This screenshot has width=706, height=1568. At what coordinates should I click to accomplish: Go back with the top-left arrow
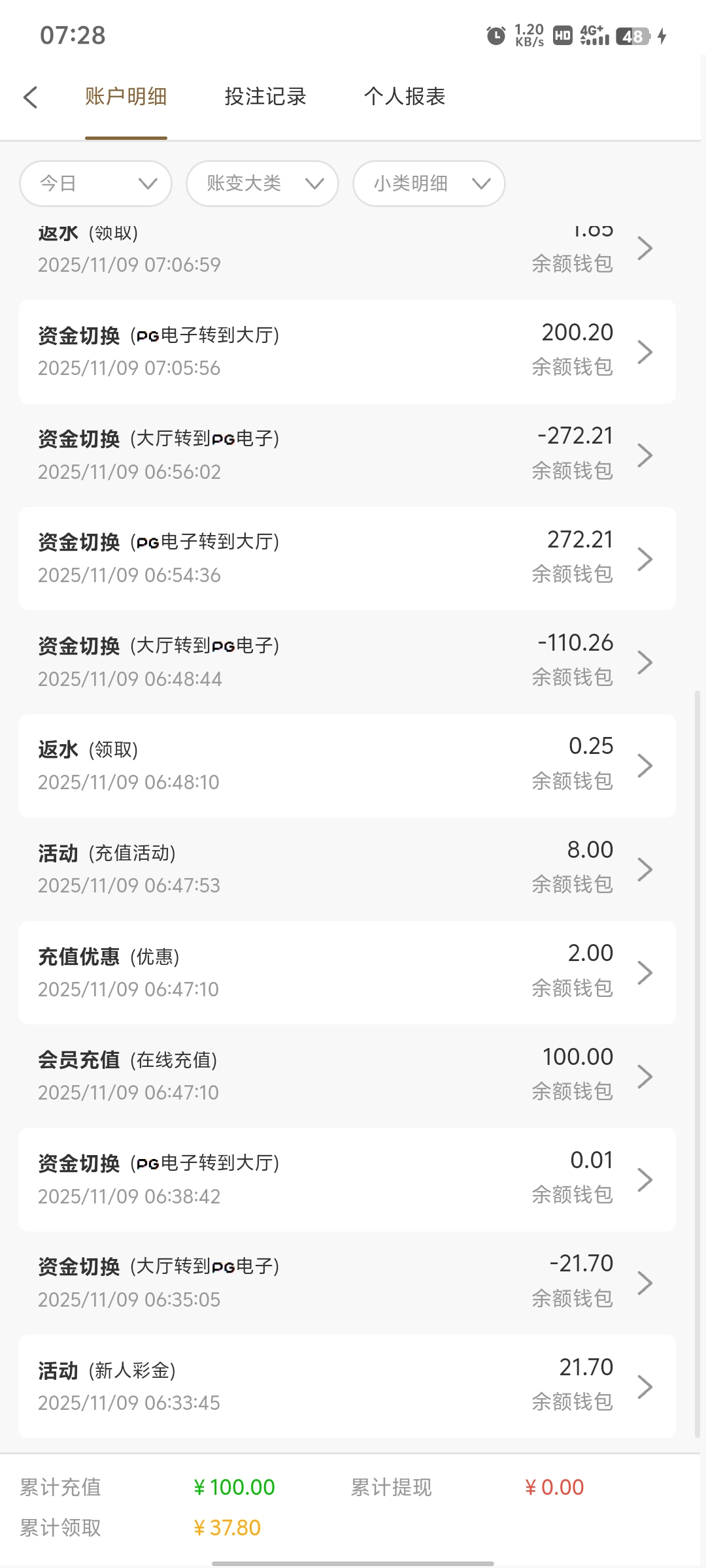tap(31, 97)
